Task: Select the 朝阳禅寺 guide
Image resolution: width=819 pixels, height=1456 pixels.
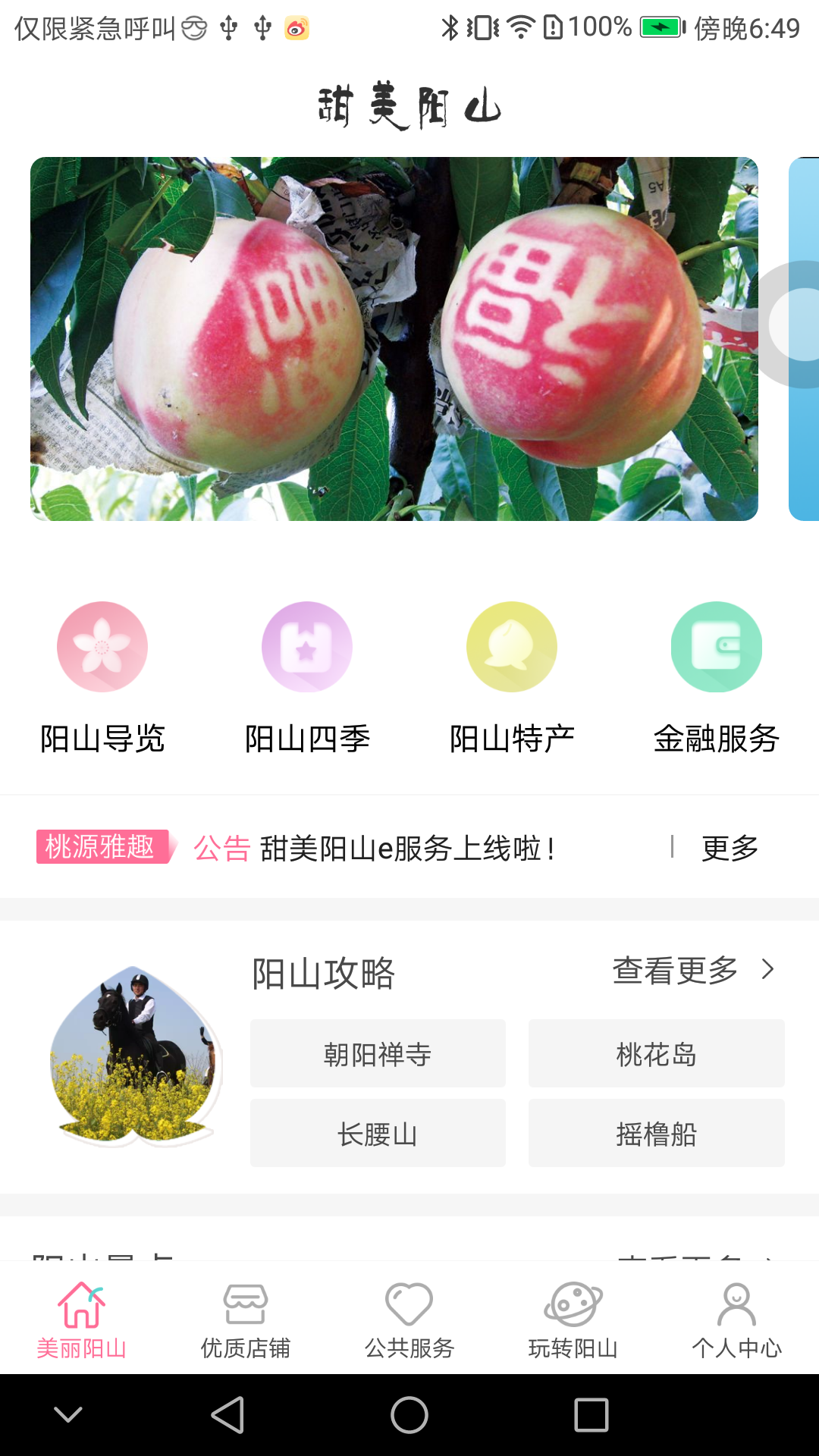Action: click(378, 1054)
